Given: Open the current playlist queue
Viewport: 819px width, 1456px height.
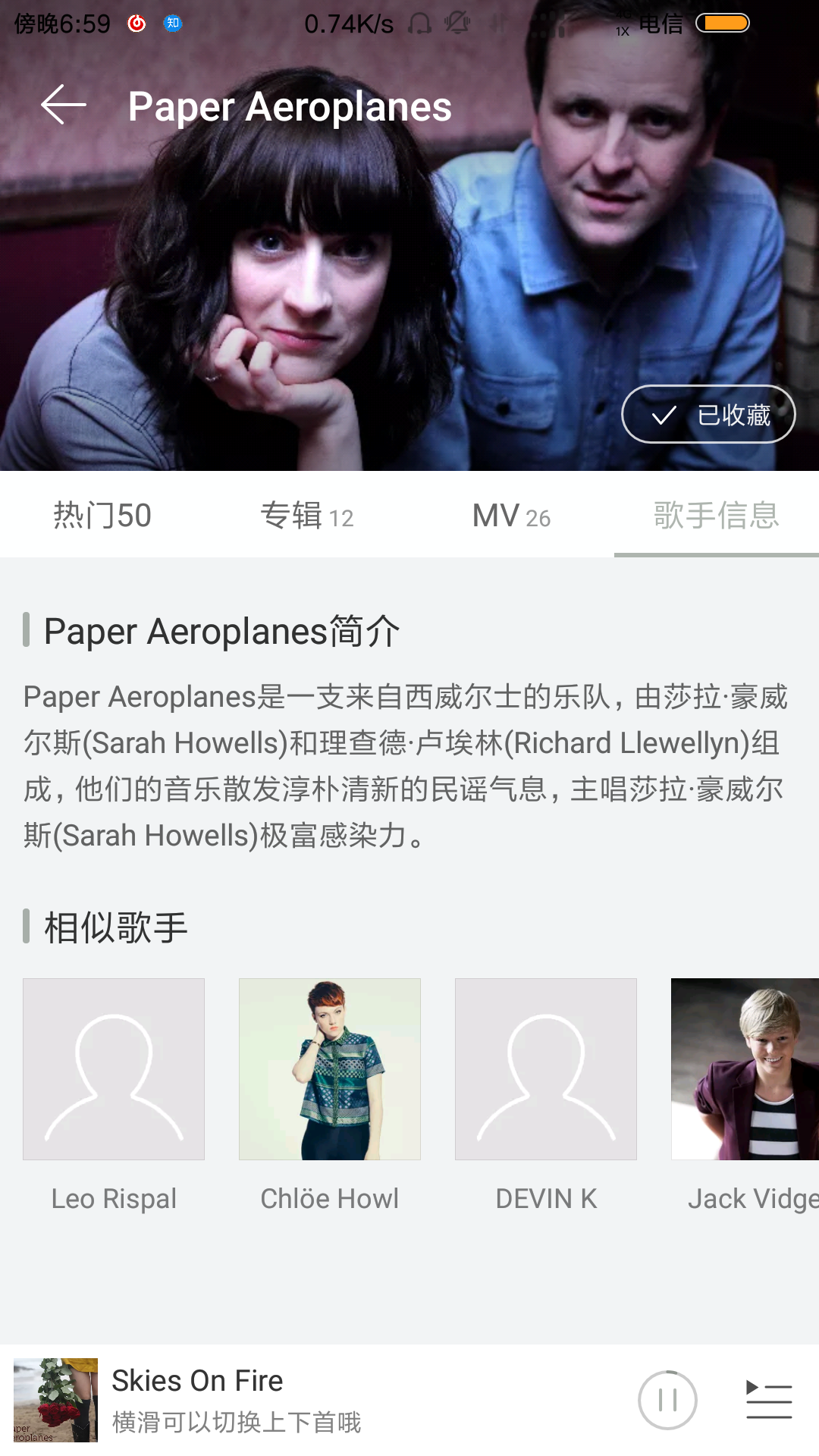Looking at the screenshot, I should (769, 1400).
